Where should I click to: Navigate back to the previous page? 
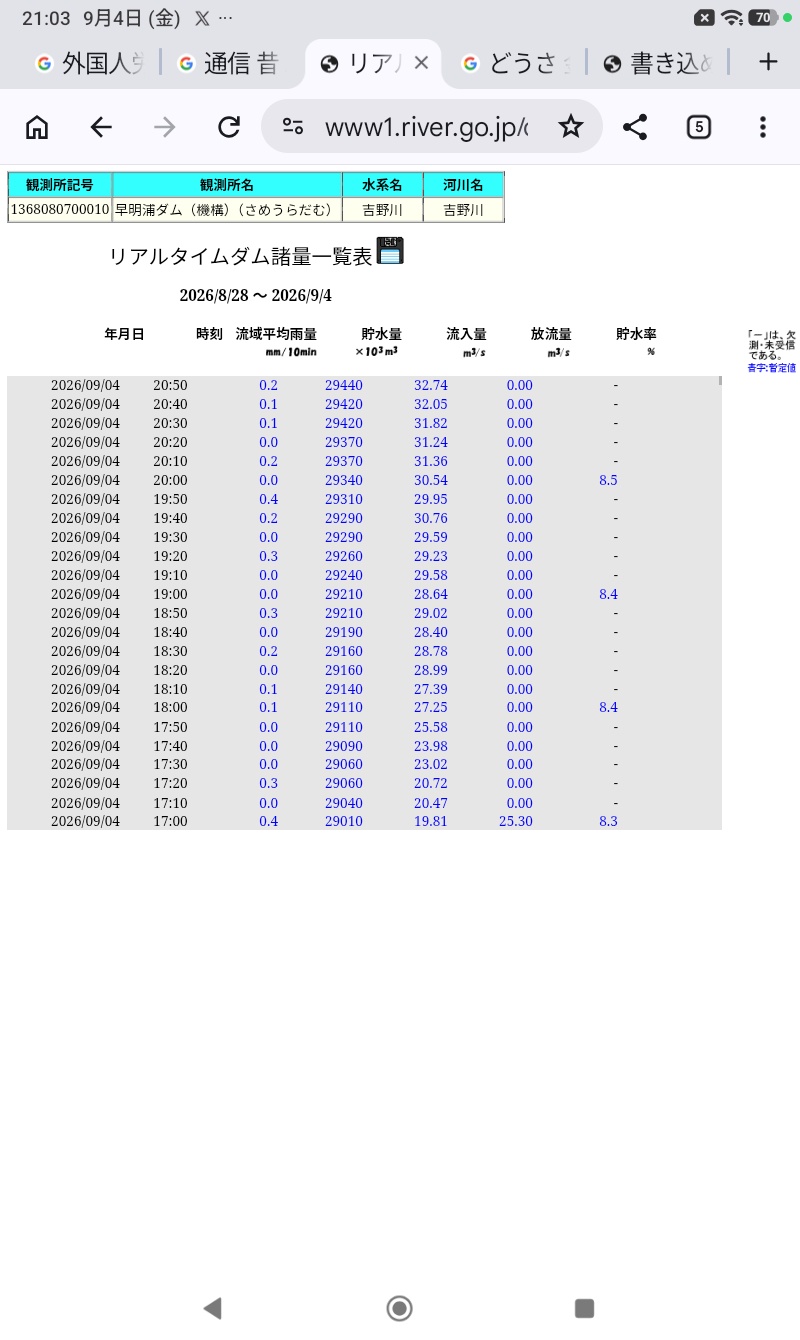(x=101, y=127)
